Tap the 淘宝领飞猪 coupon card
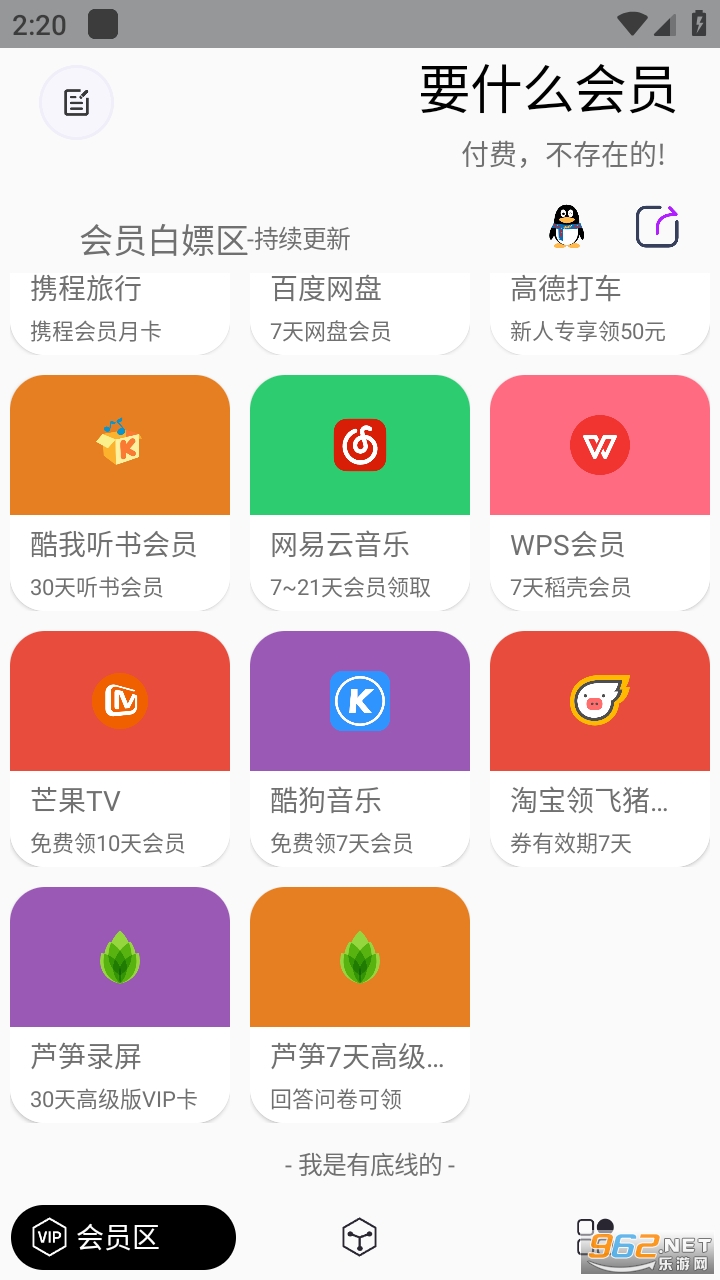The height and width of the screenshot is (1280, 720). [x=600, y=748]
